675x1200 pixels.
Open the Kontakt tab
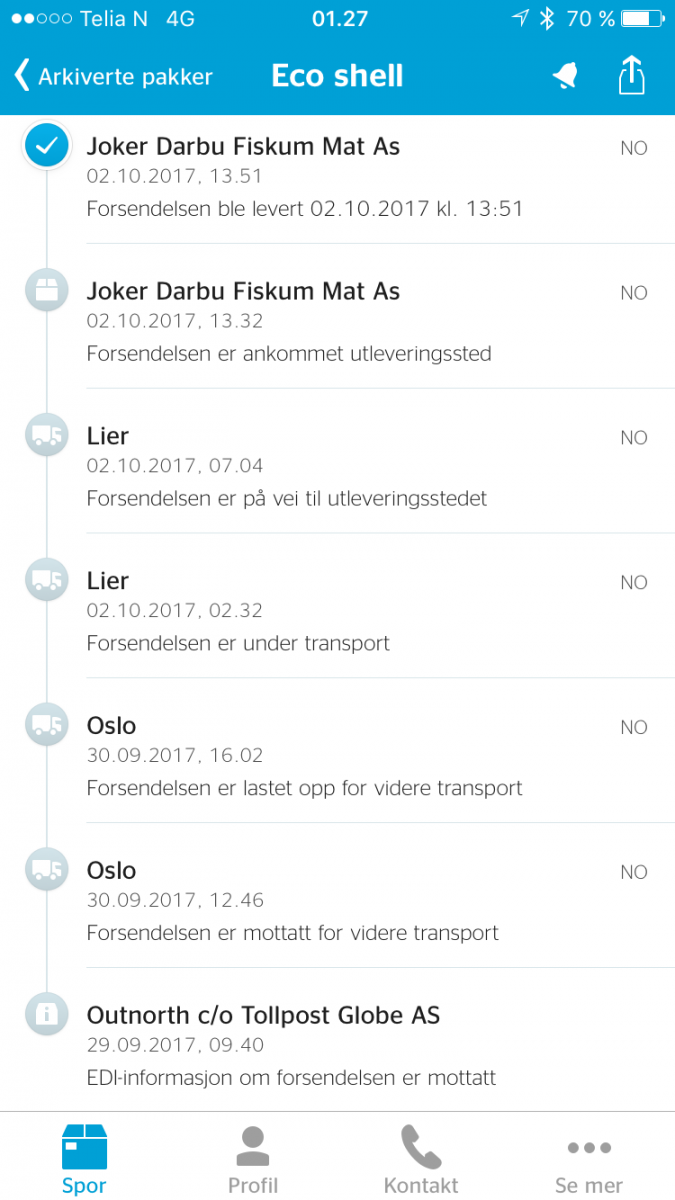421,1158
